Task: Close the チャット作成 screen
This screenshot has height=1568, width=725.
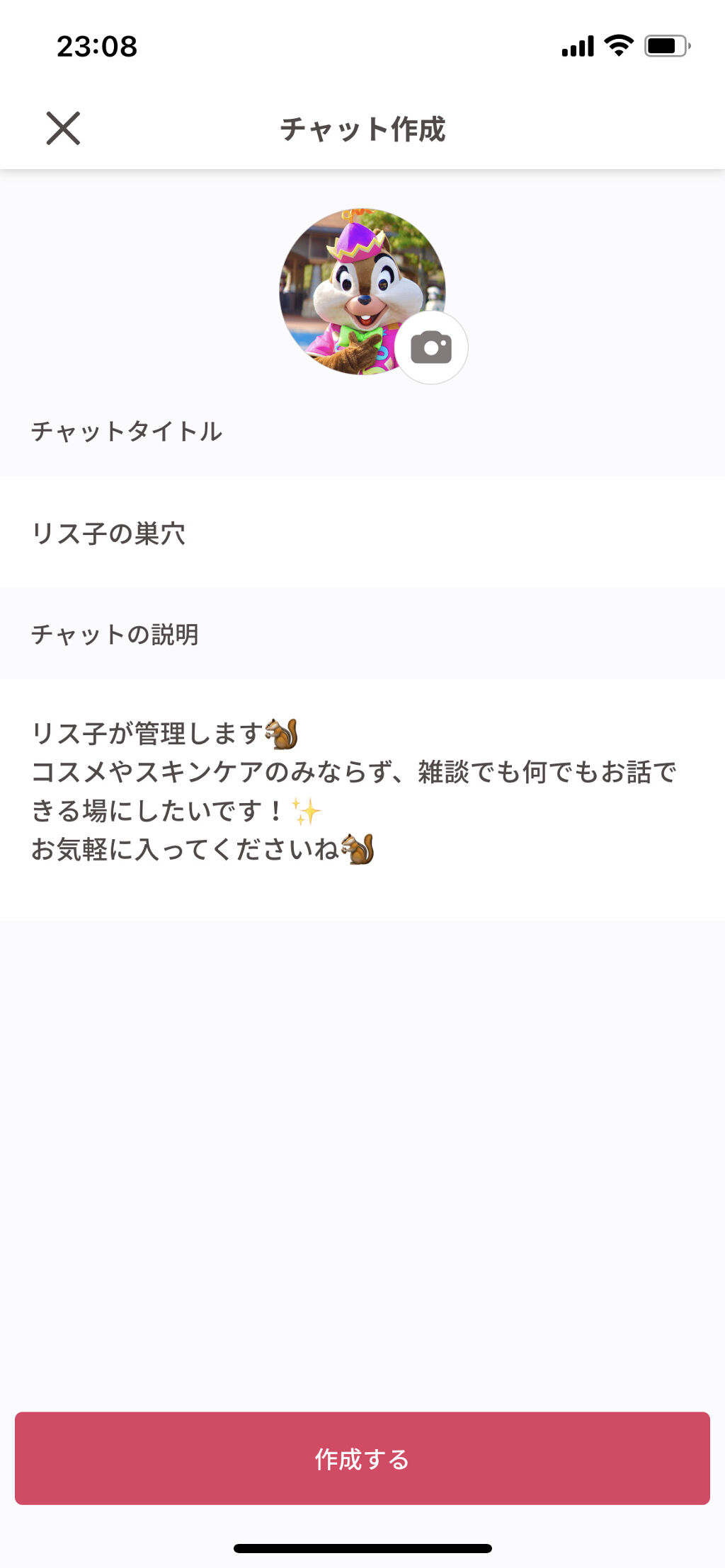Action: [x=63, y=128]
